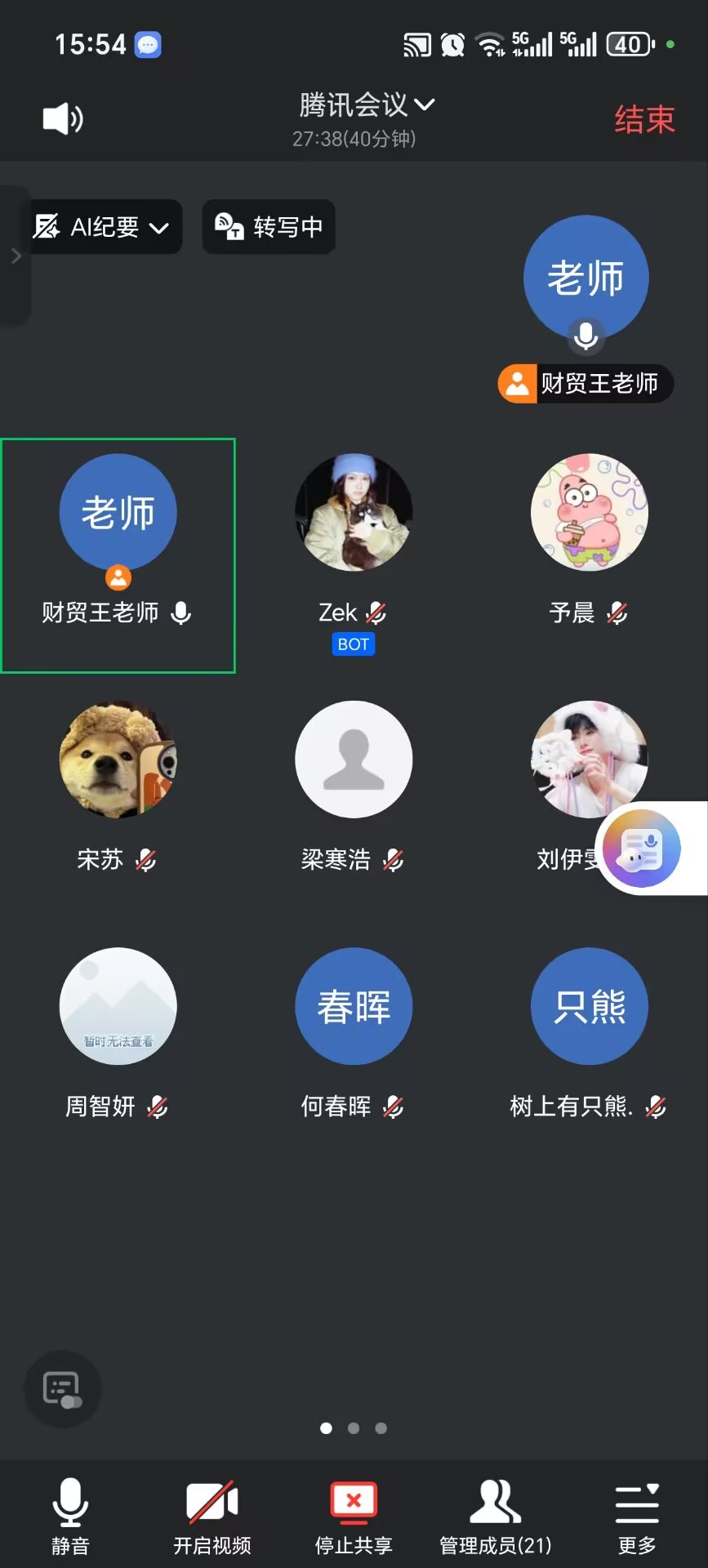This screenshot has height=1568, width=708.
Task: Open the 转写中 transcription panel
Action: [x=269, y=227]
